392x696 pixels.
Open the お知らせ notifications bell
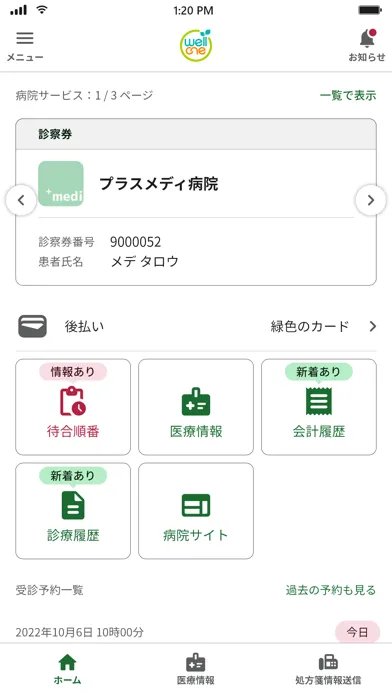(x=367, y=46)
